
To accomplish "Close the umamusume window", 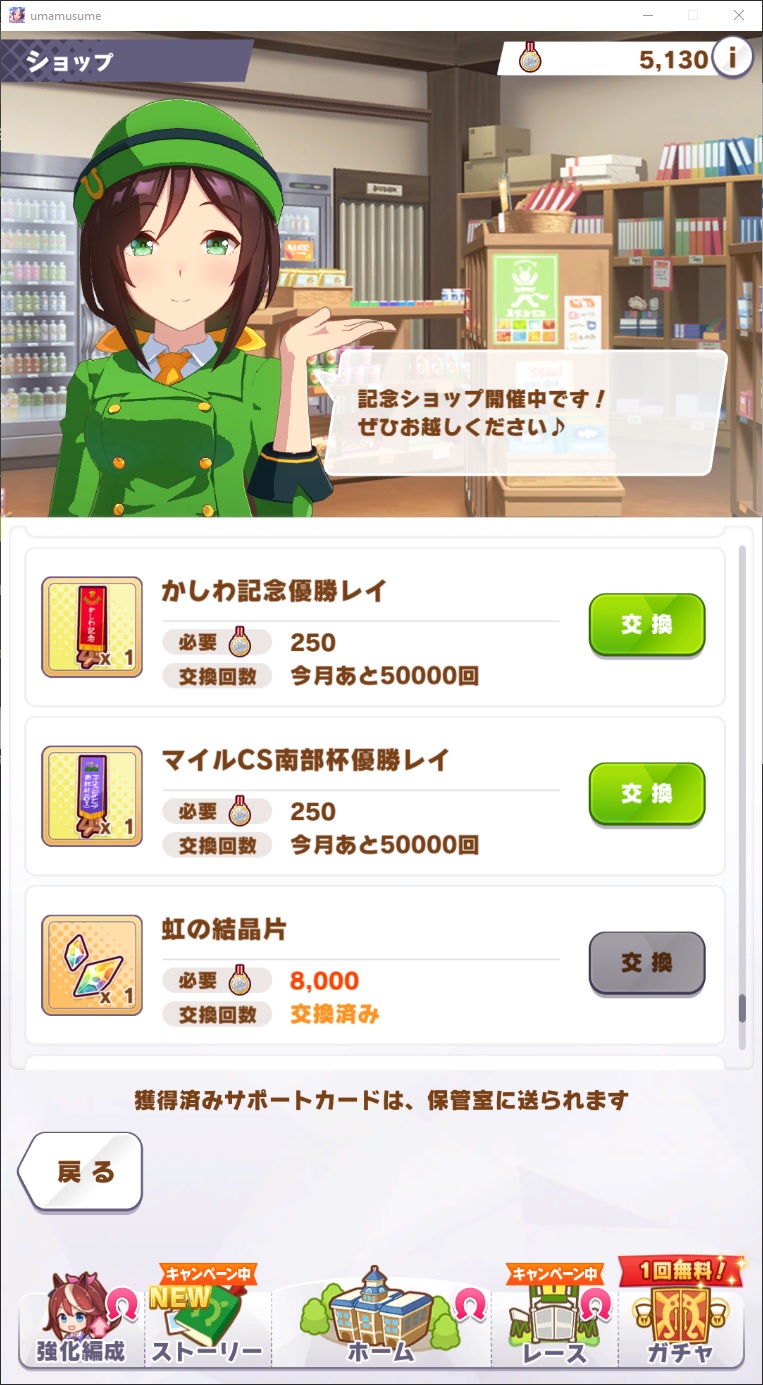I will [738, 15].
